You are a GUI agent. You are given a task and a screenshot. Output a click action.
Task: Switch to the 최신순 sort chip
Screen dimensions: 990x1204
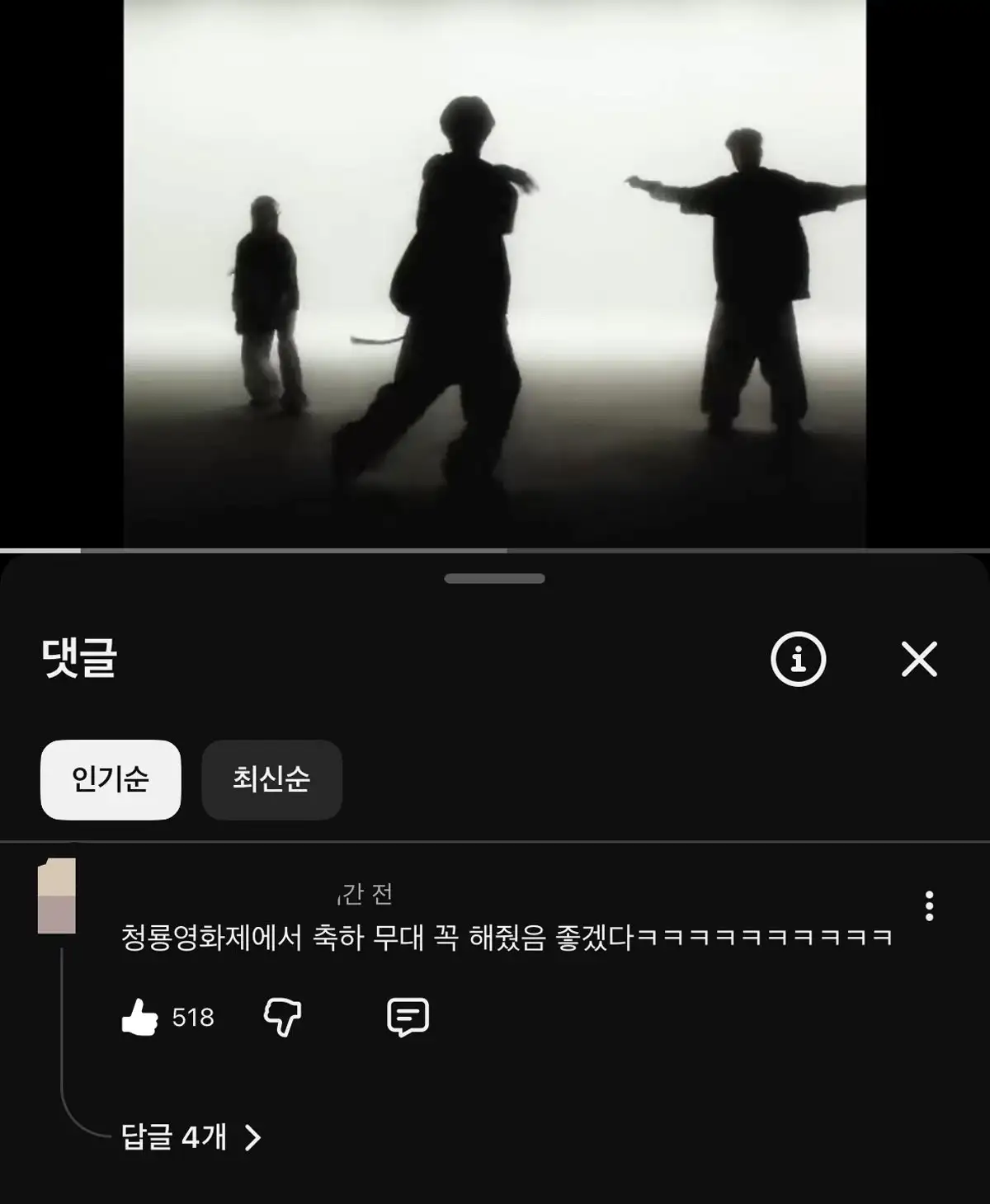pyautogui.click(x=271, y=779)
